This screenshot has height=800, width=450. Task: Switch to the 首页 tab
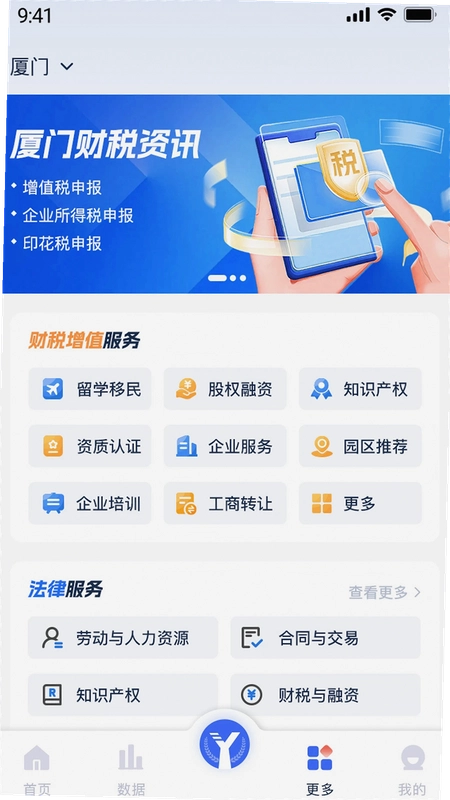(37, 769)
